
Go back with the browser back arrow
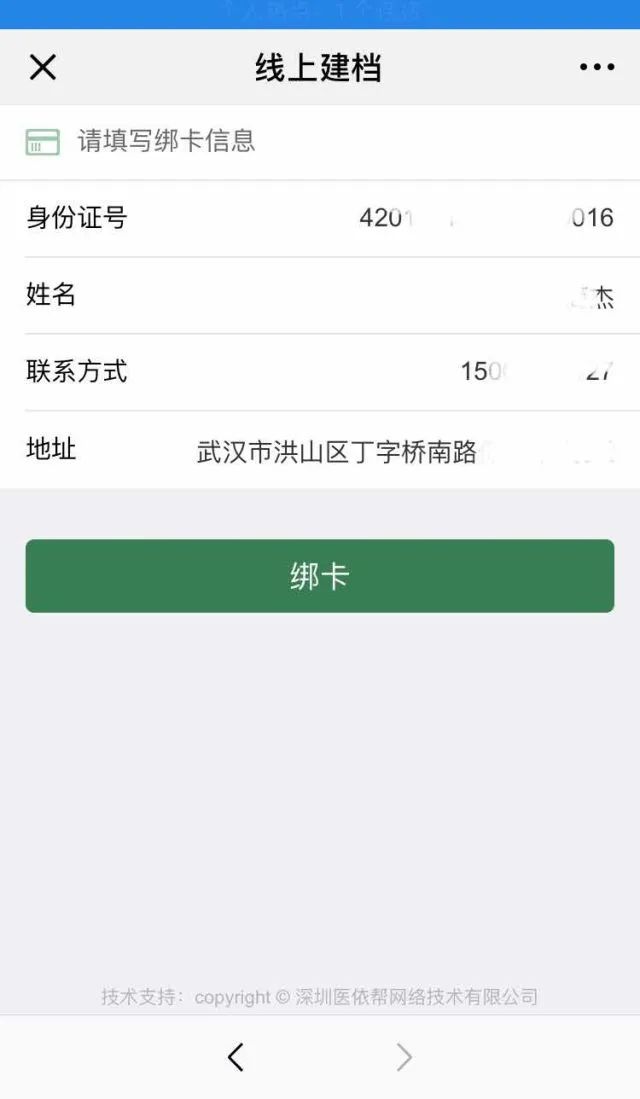pos(236,1057)
